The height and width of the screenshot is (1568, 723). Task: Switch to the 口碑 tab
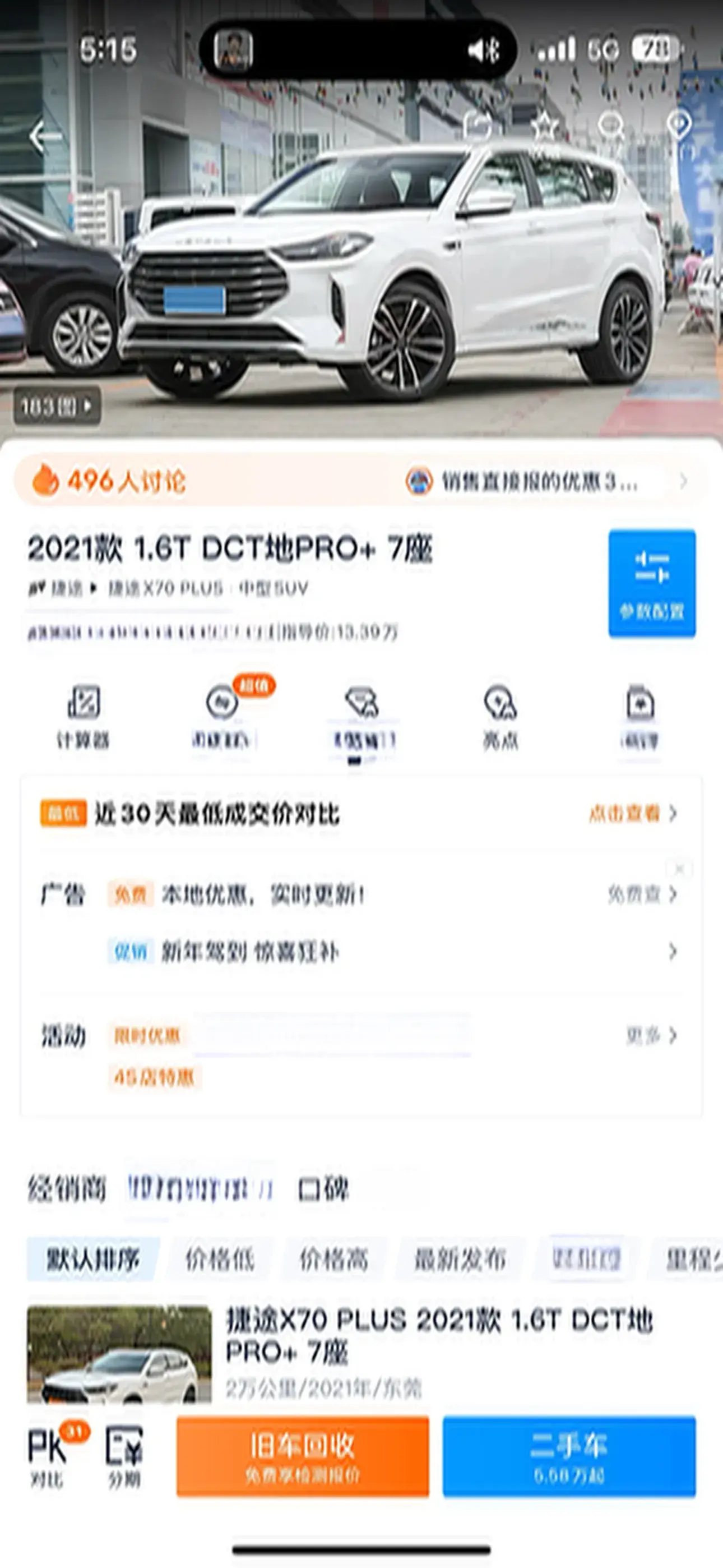tap(323, 1189)
